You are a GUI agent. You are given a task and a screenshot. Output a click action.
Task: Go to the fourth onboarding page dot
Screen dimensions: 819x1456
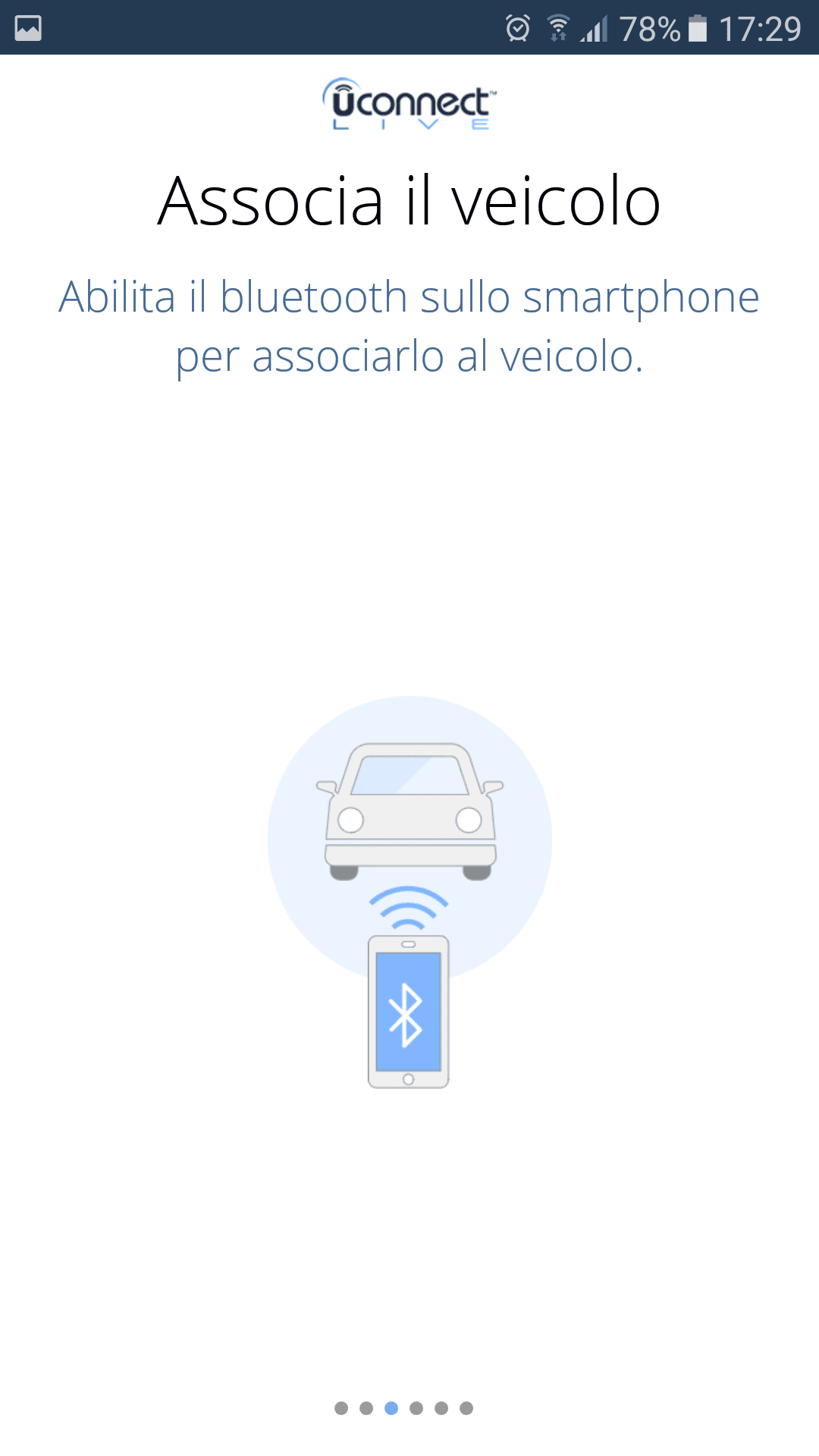[x=416, y=1408]
